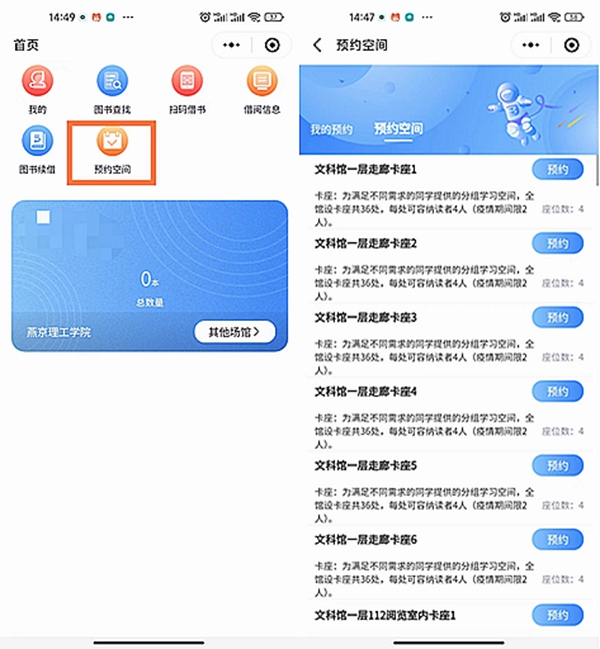Screen dimensions: 600x649
Task: Reserve 文科馆一层走廊卡座5
Action: 557,465
